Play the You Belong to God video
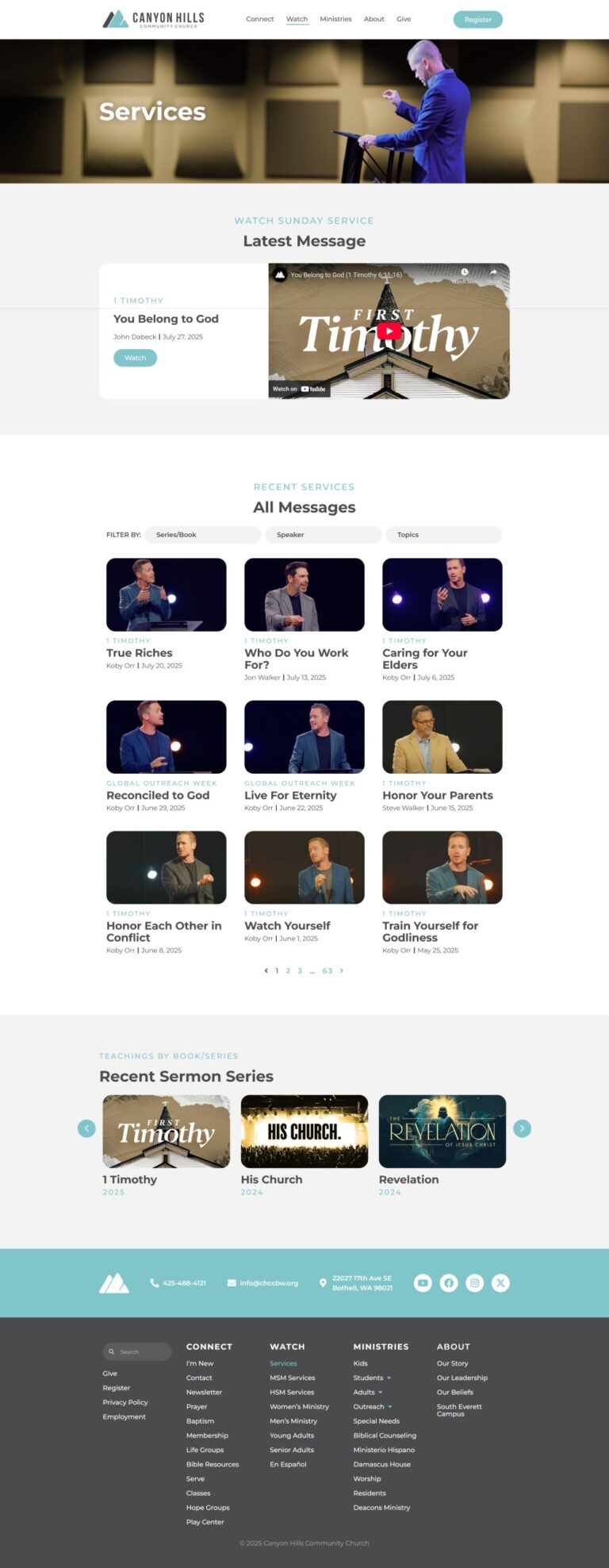609x1568 pixels. pos(389,332)
